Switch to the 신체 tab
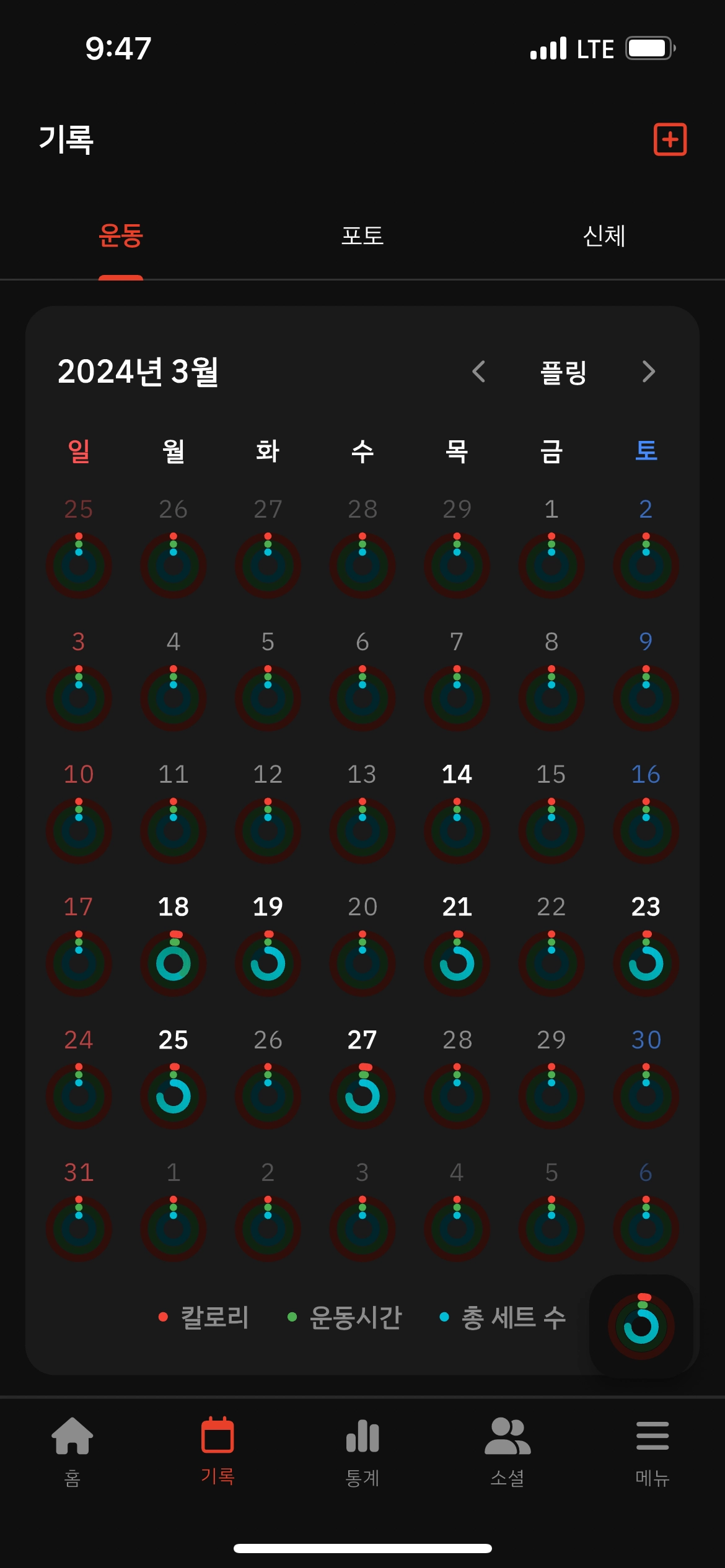Screen dimensions: 725x1568 click(x=604, y=236)
